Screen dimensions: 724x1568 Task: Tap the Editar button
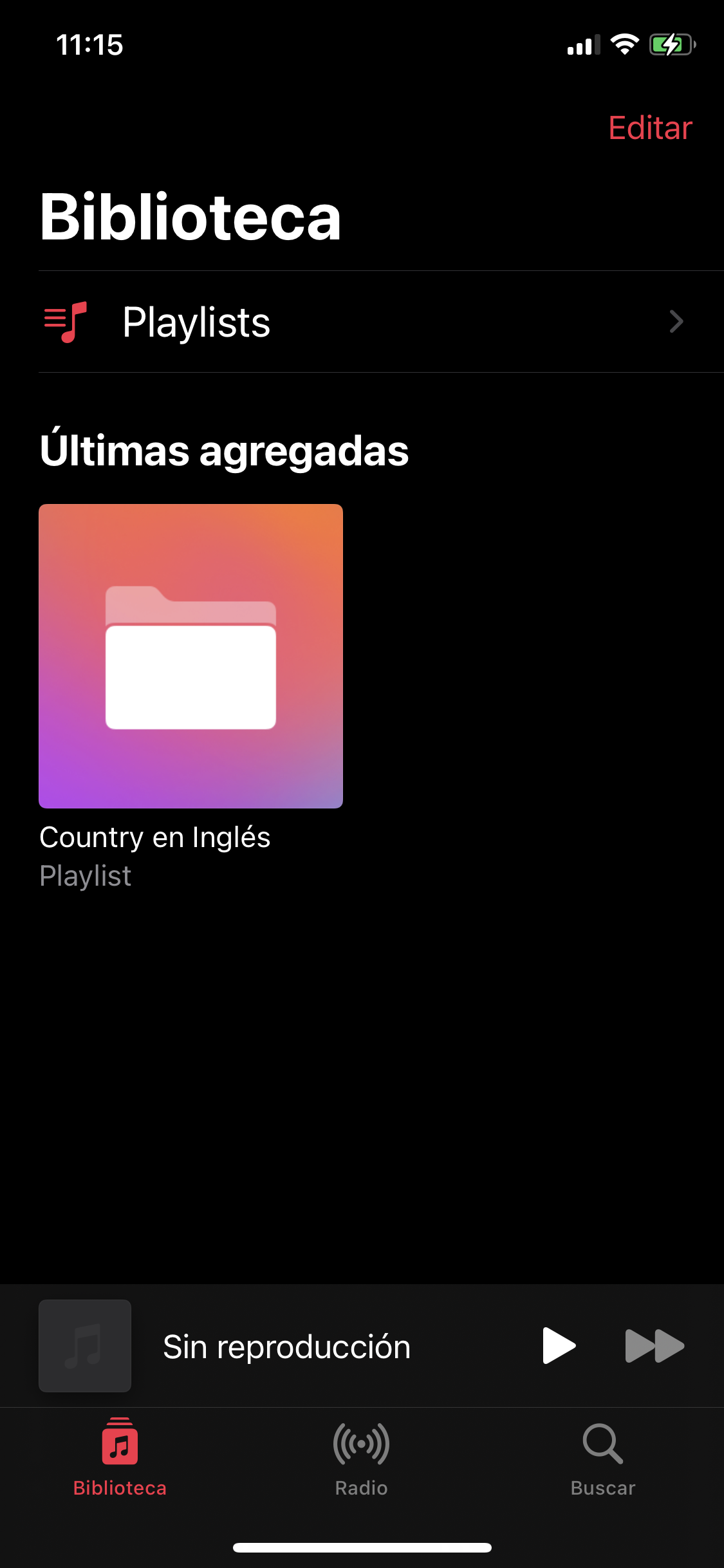[x=650, y=128]
